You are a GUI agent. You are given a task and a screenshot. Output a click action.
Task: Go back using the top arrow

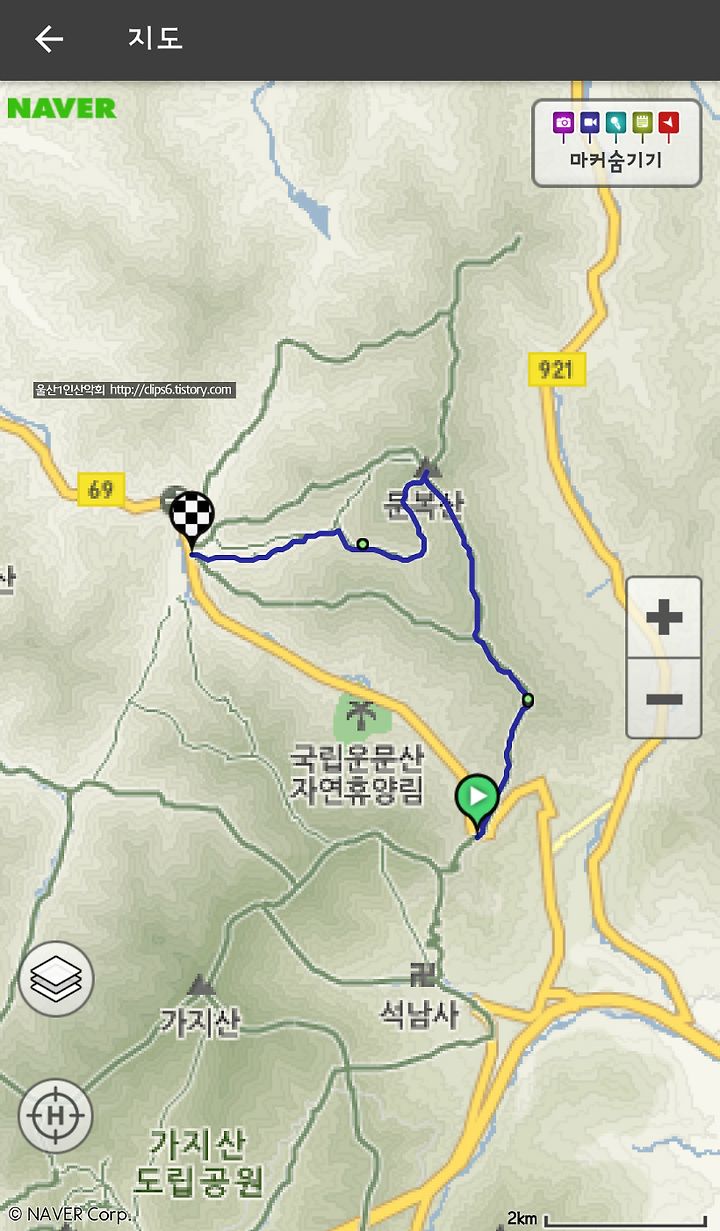tap(48, 39)
